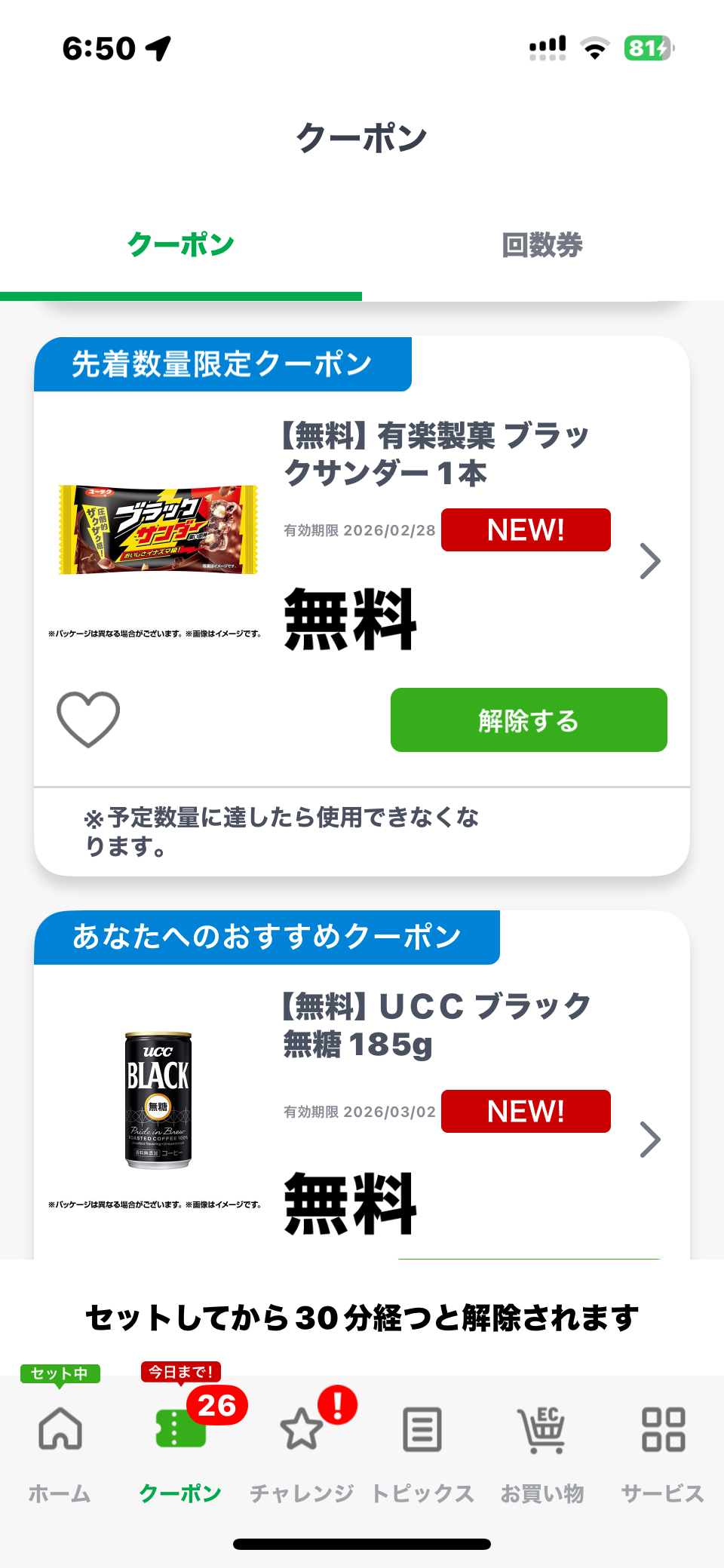Screen dimensions: 724x1568
Task: View the ブラックサンダー product image
Action: point(158,529)
